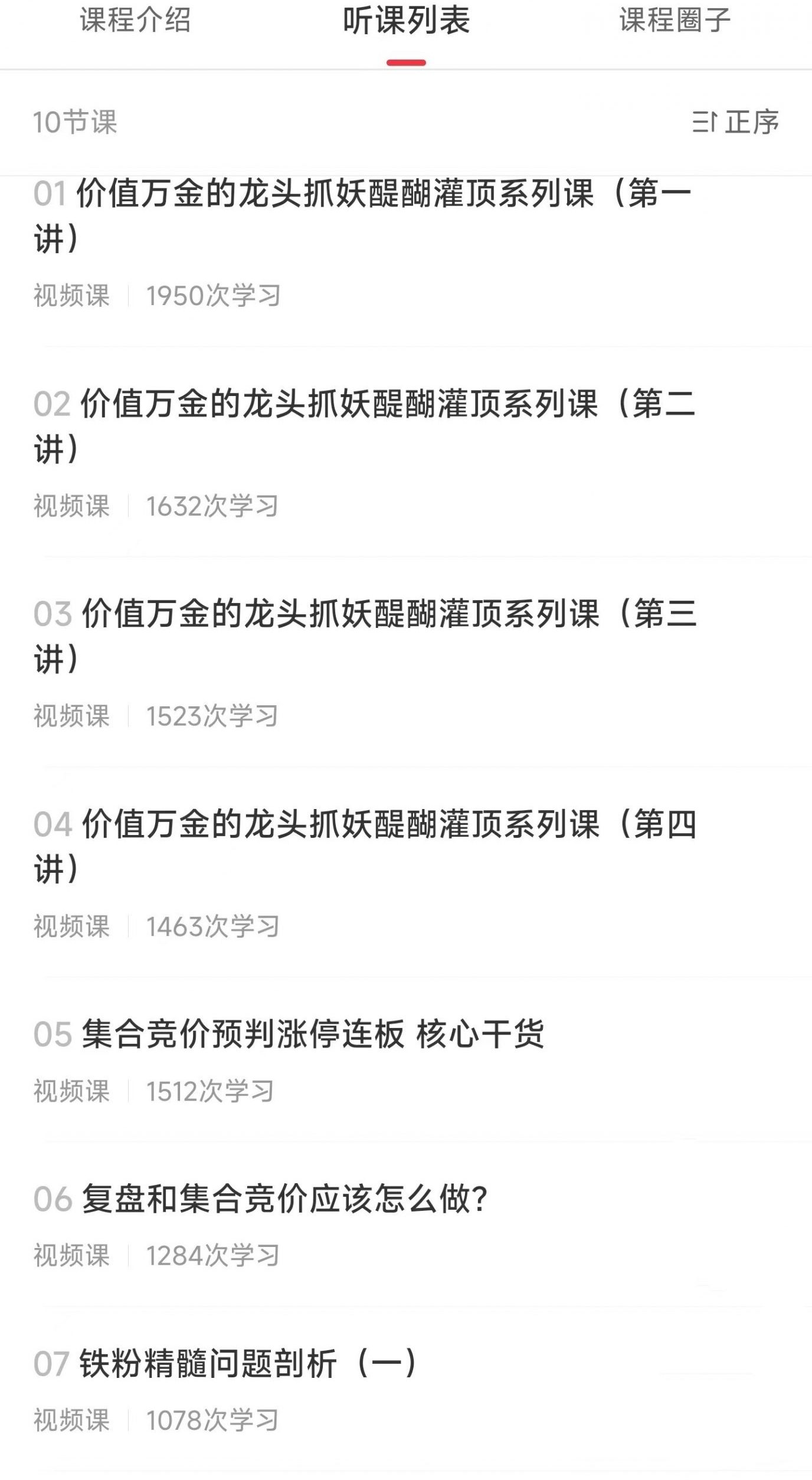Toggle the 正序 sort order
Viewport: 812px width, 1480px height.
[x=735, y=122]
